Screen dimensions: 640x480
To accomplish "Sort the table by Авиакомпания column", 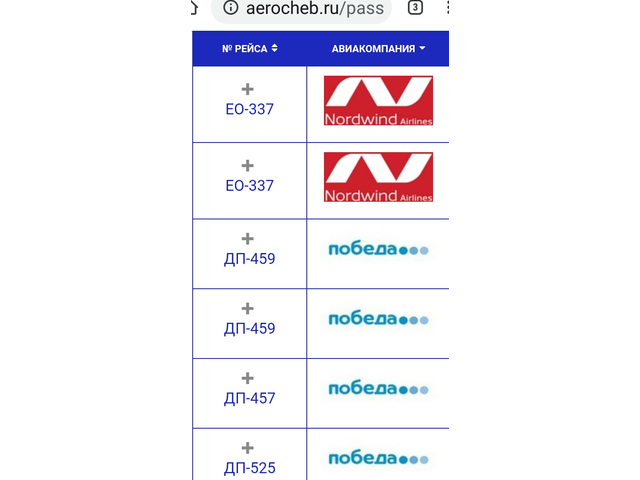I will point(378,48).
